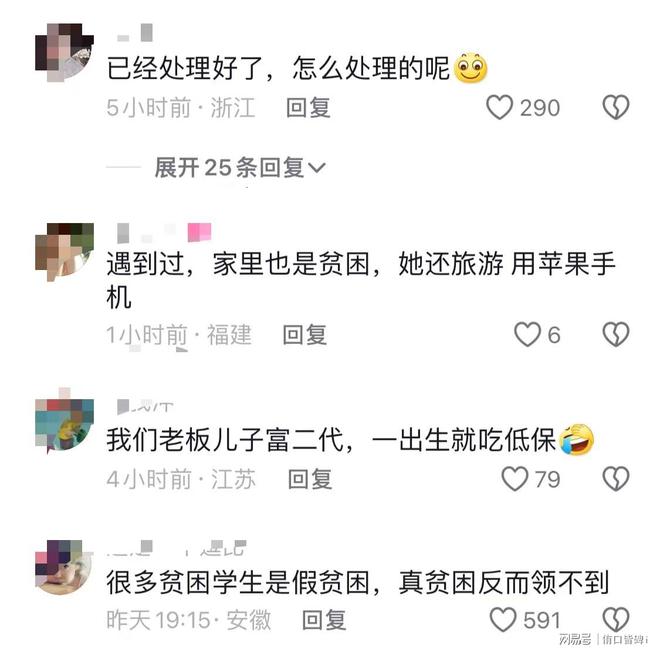This screenshot has height=651, width=660.
Task: Expand the 25 replies
Action: 239,168
